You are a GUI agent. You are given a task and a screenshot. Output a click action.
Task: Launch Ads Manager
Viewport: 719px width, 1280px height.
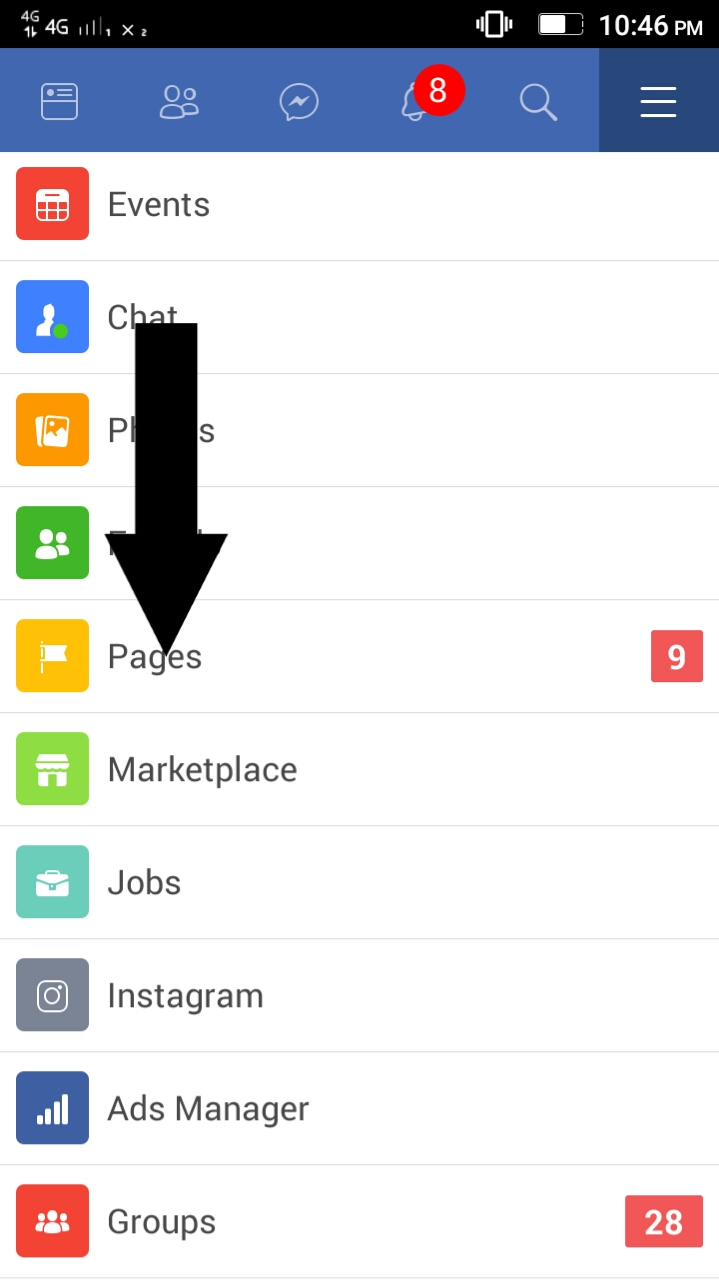pyautogui.click(x=359, y=1109)
